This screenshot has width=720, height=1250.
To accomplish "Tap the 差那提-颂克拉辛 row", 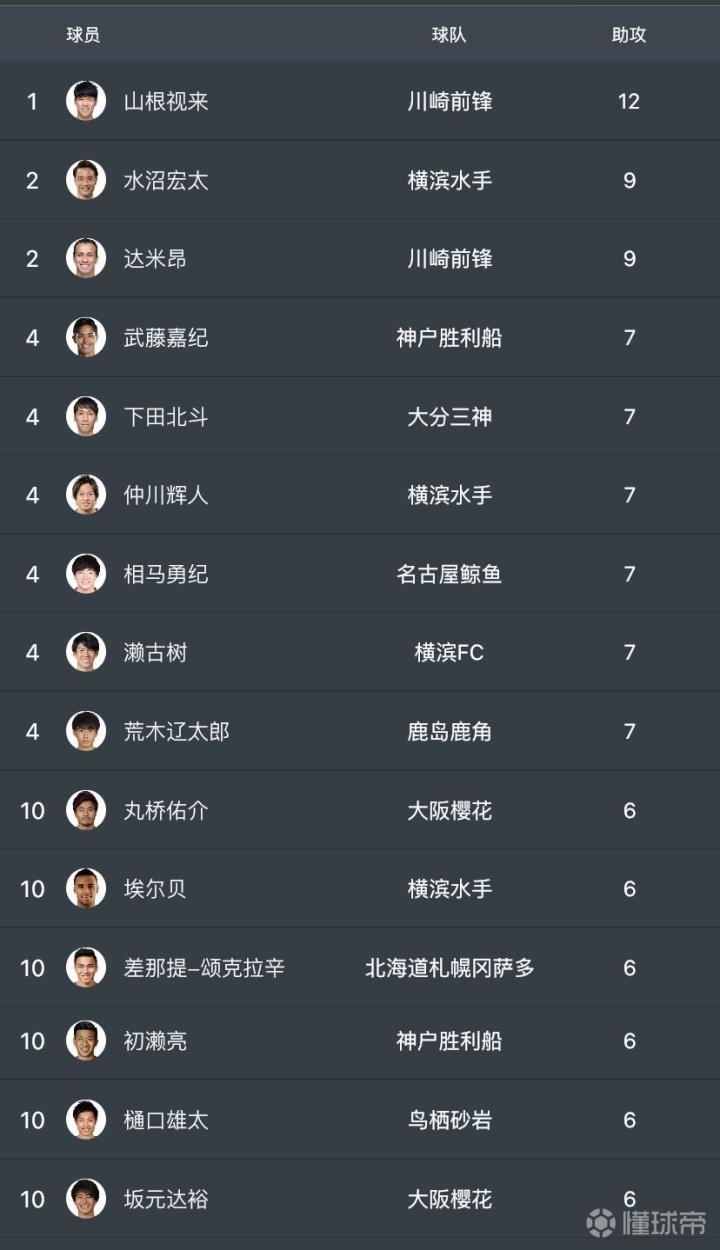I will click(x=204, y=968).
